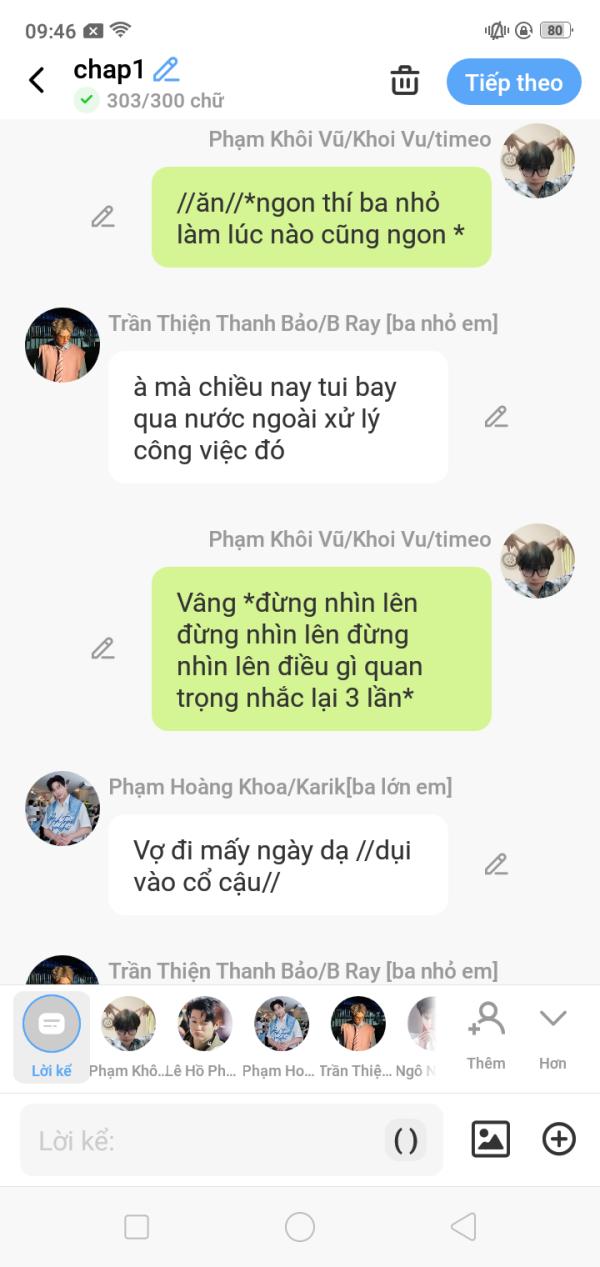Delete chapter using the trash icon
The height and width of the screenshot is (1267, 600).
coord(404,81)
